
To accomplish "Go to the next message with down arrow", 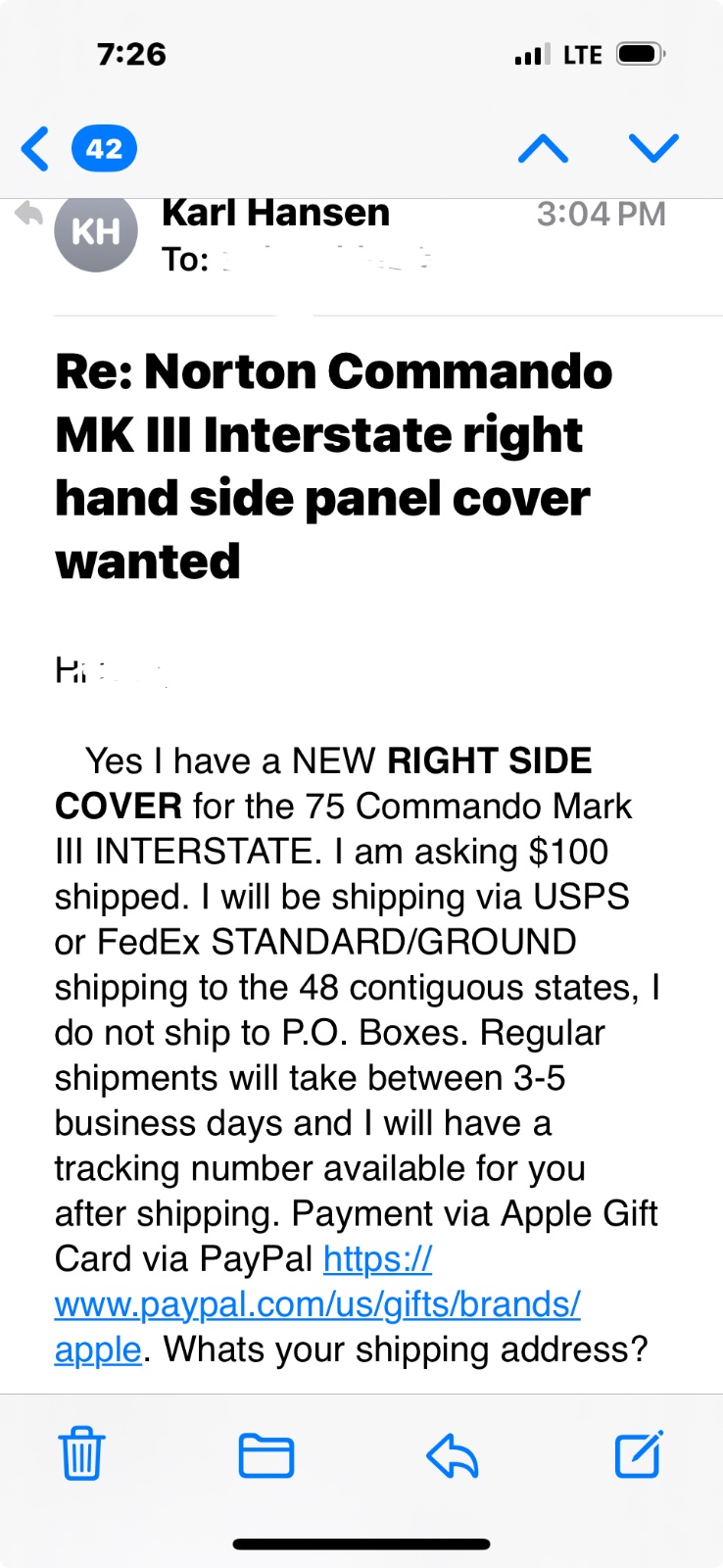I will point(652,149).
